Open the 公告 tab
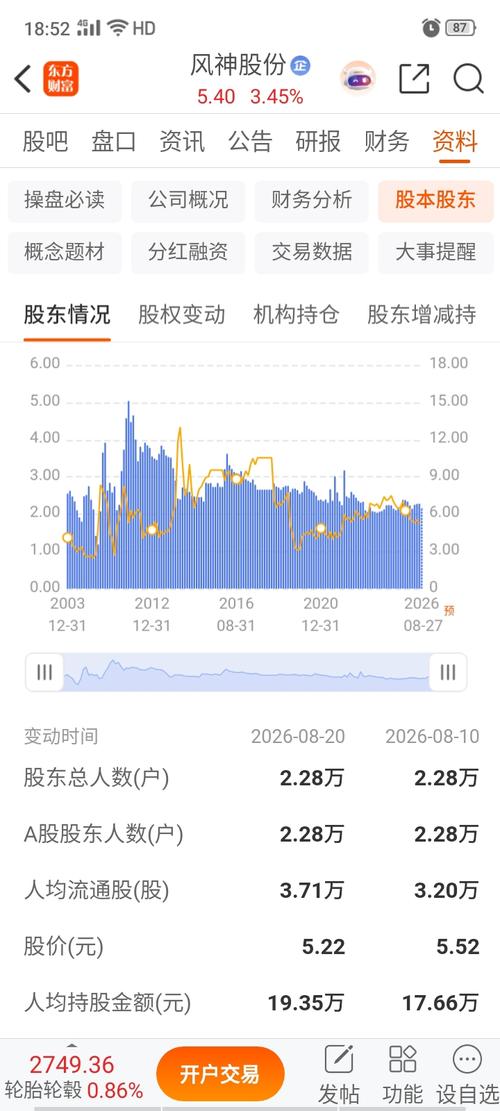Screen dimensions: 500x1111 click(250, 142)
